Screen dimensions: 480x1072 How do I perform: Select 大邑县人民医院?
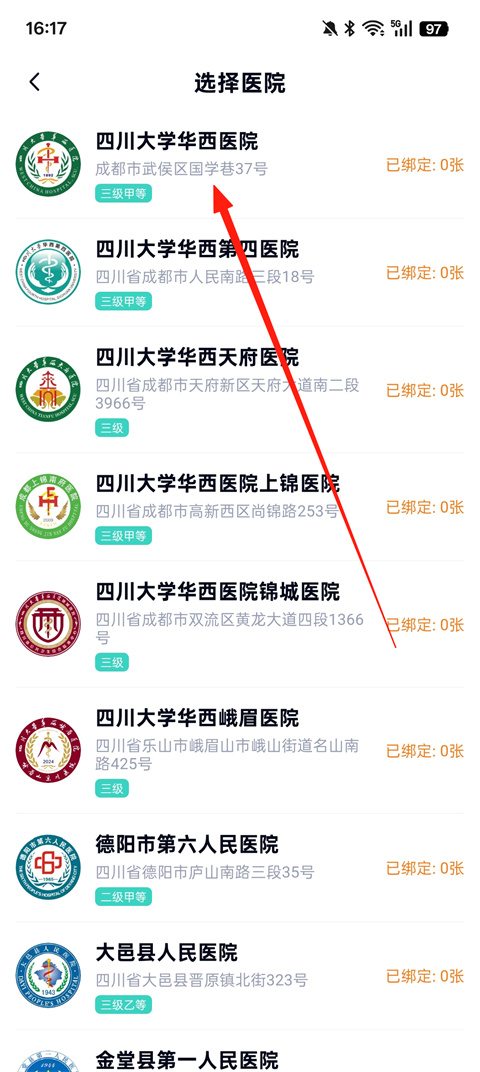click(x=240, y=976)
